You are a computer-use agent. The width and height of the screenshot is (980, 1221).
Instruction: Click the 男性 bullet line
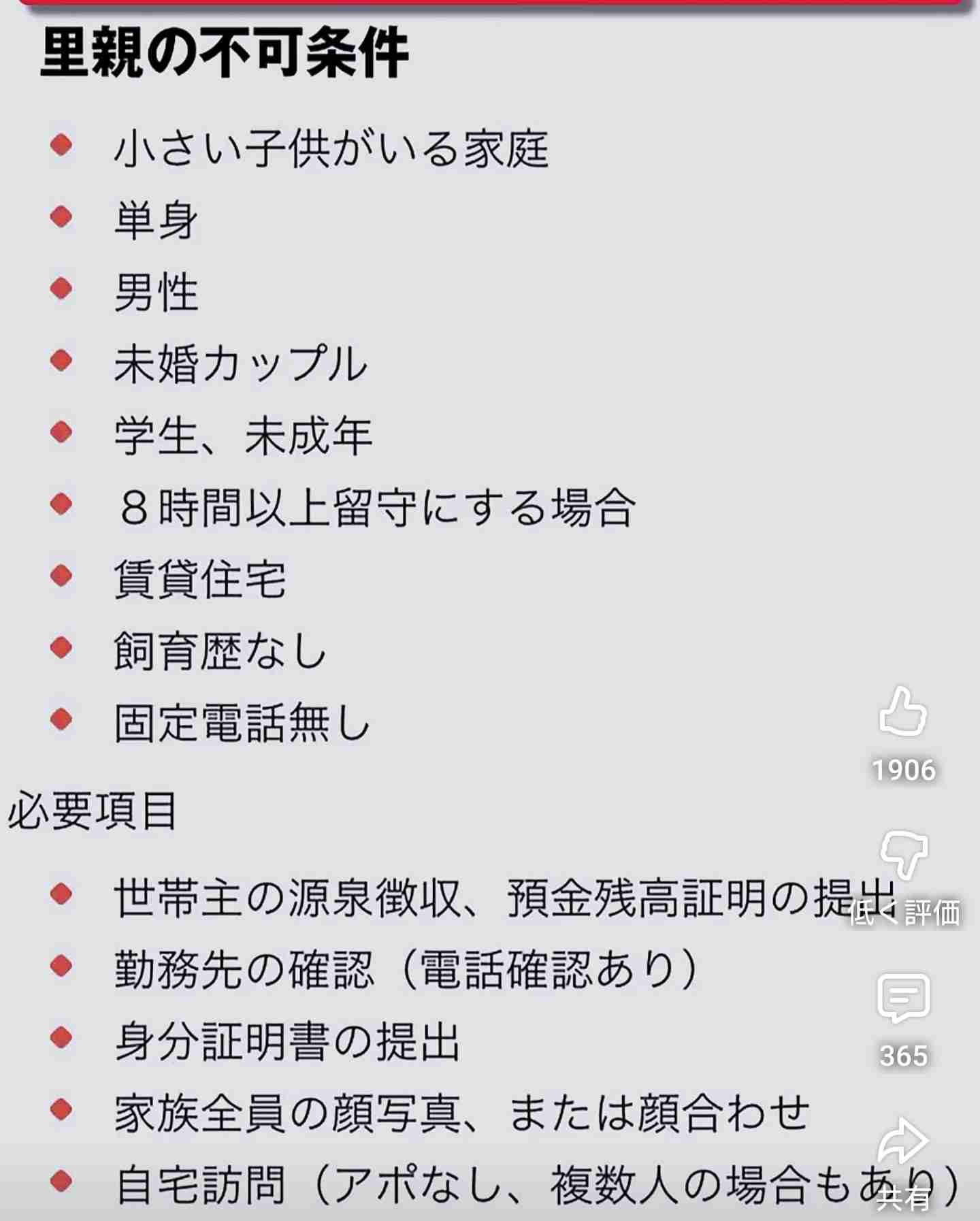[x=155, y=292]
